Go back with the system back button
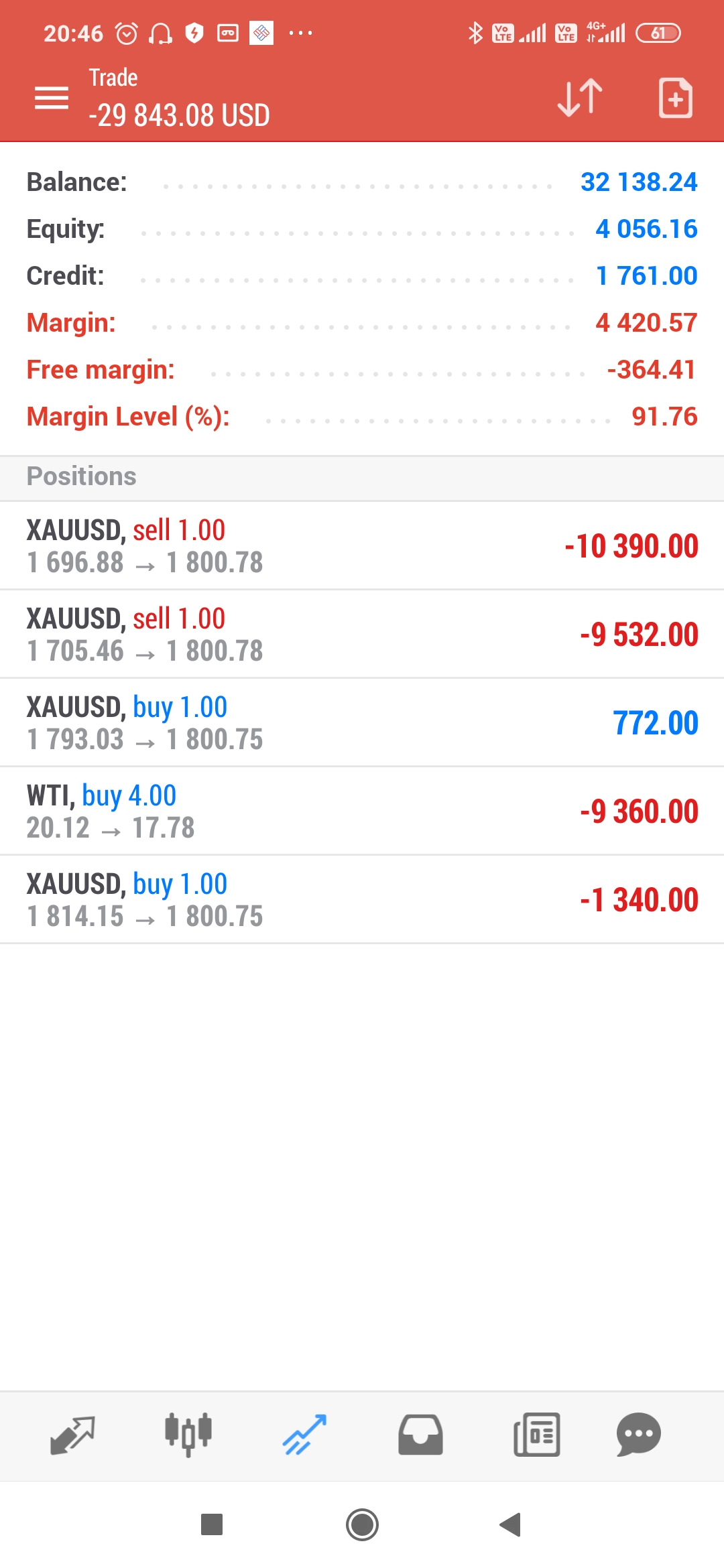This screenshot has width=724, height=1568. [511, 1524]
